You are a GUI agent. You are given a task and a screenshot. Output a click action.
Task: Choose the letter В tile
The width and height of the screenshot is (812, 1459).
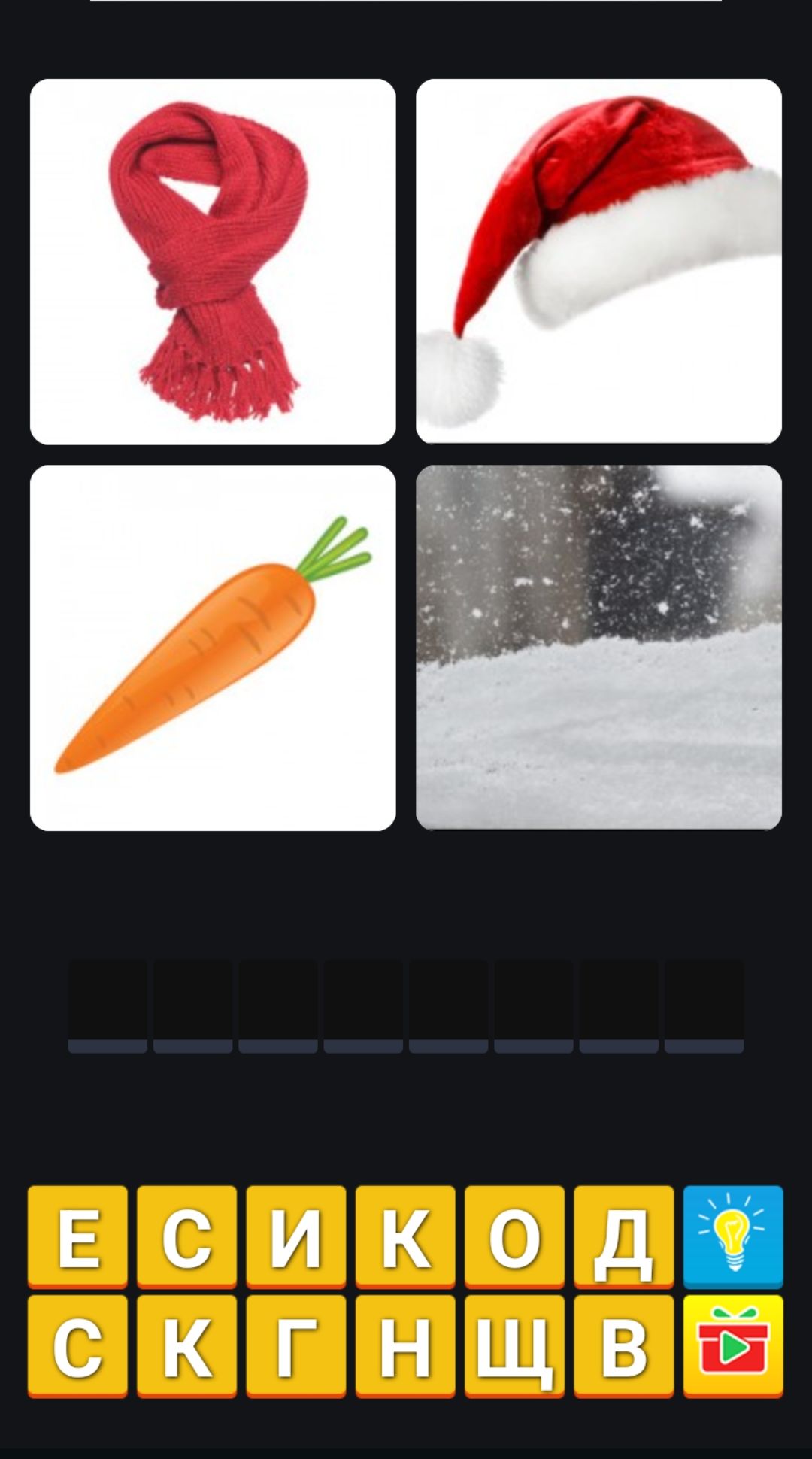click(x=623, y=1345)
